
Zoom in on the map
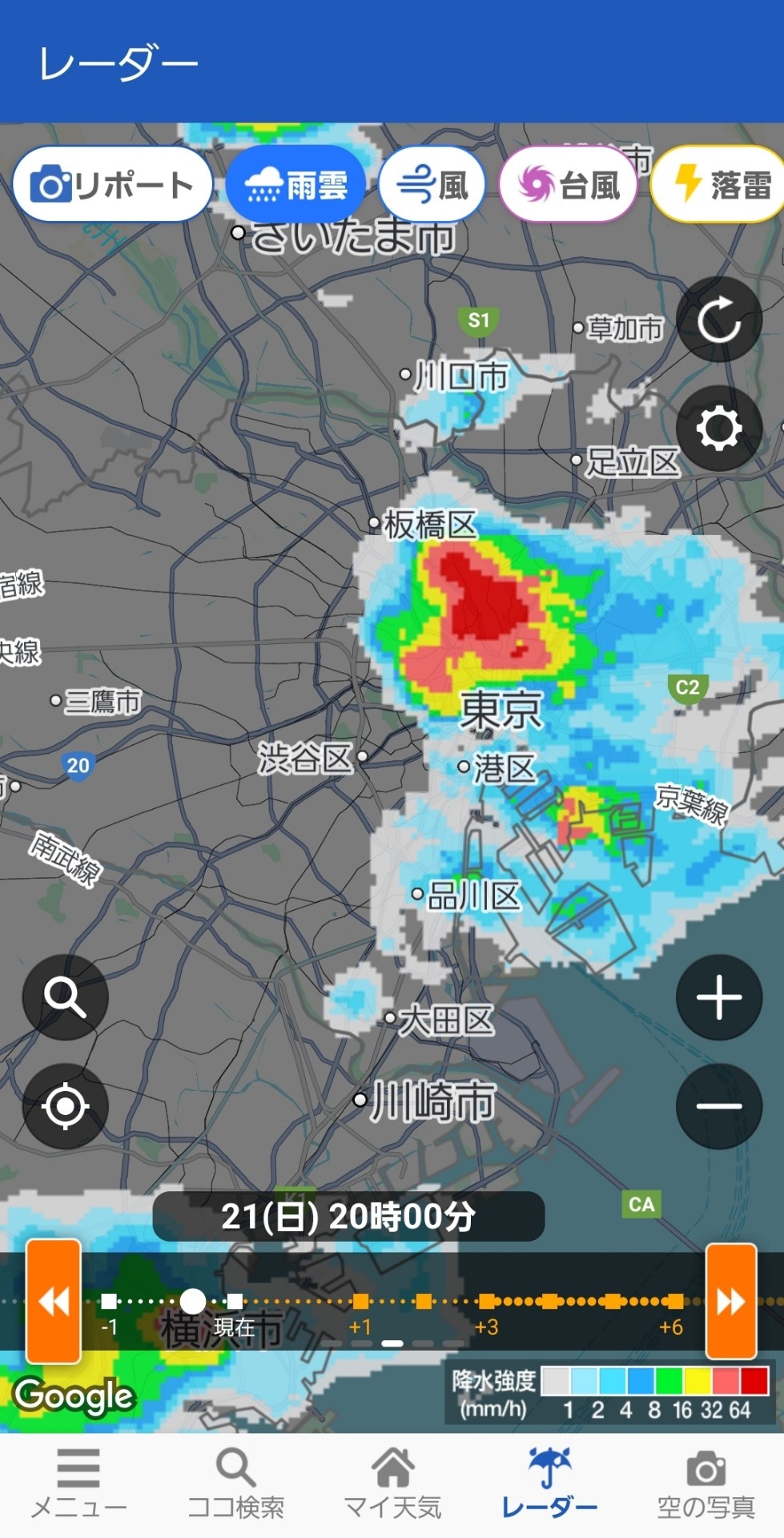coord(718,997)
